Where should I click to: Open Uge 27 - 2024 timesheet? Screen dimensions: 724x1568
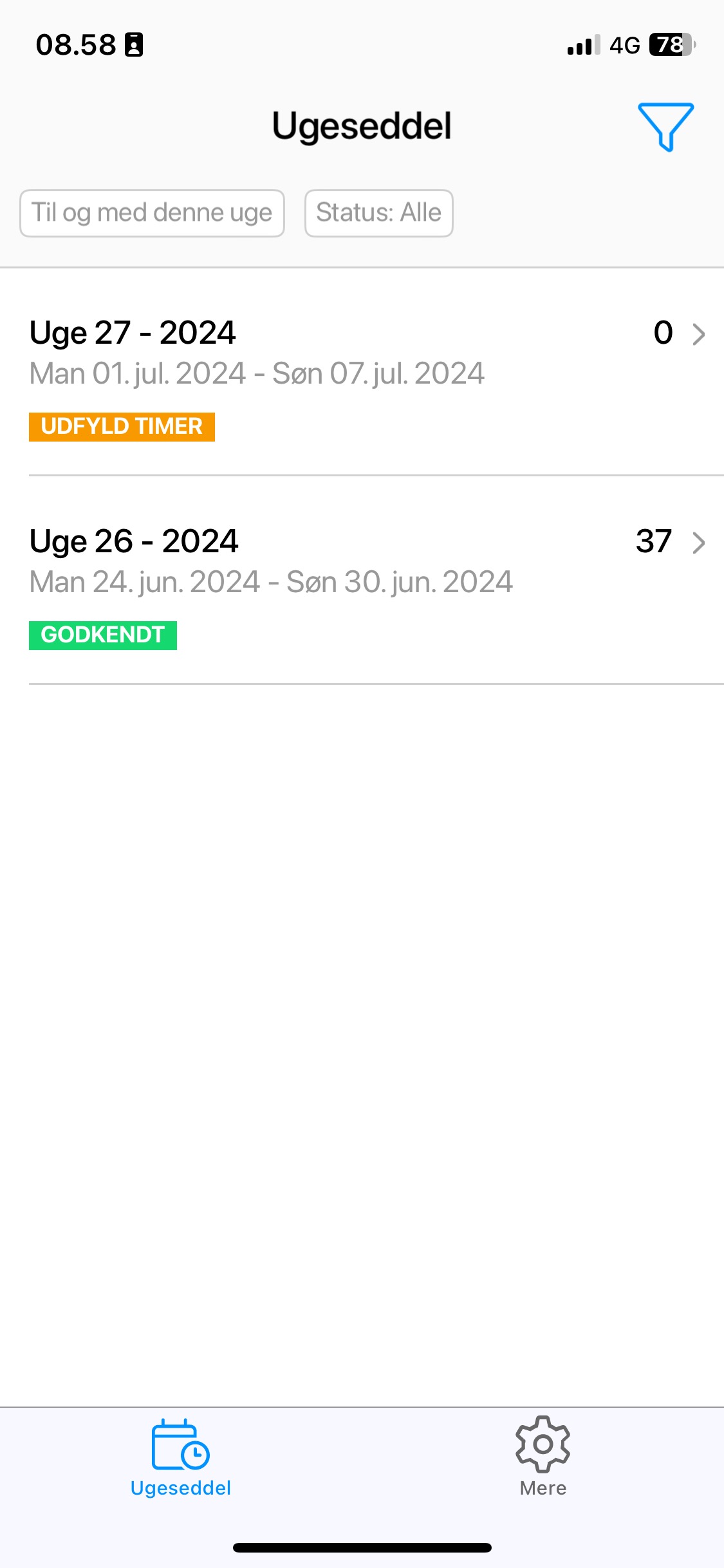pyautogui.click(x=362, y=372)
